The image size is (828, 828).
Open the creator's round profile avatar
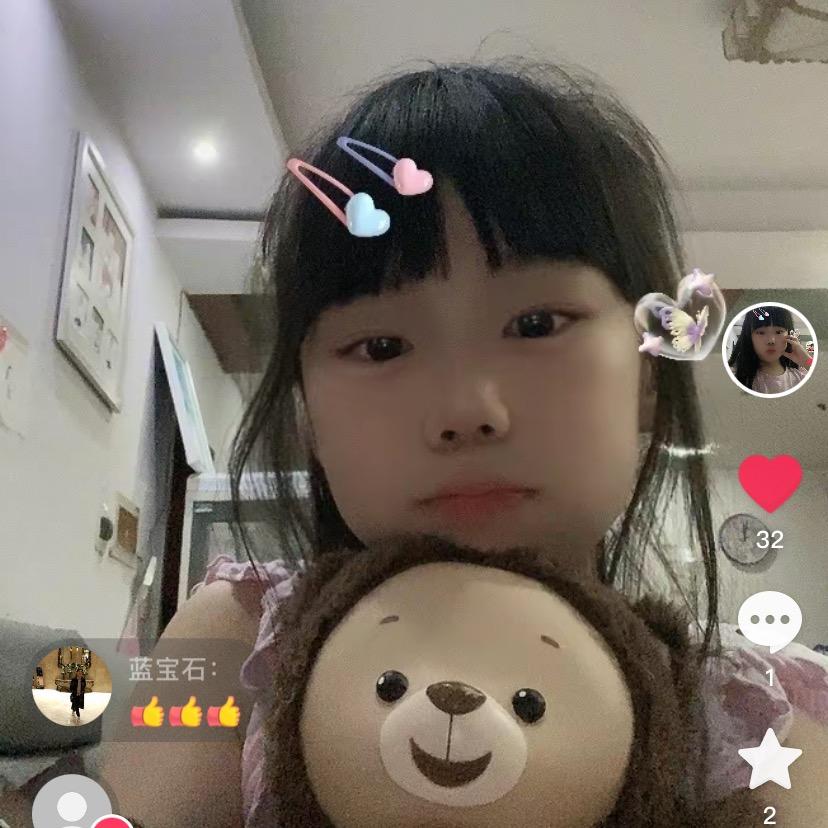point(769,350)
